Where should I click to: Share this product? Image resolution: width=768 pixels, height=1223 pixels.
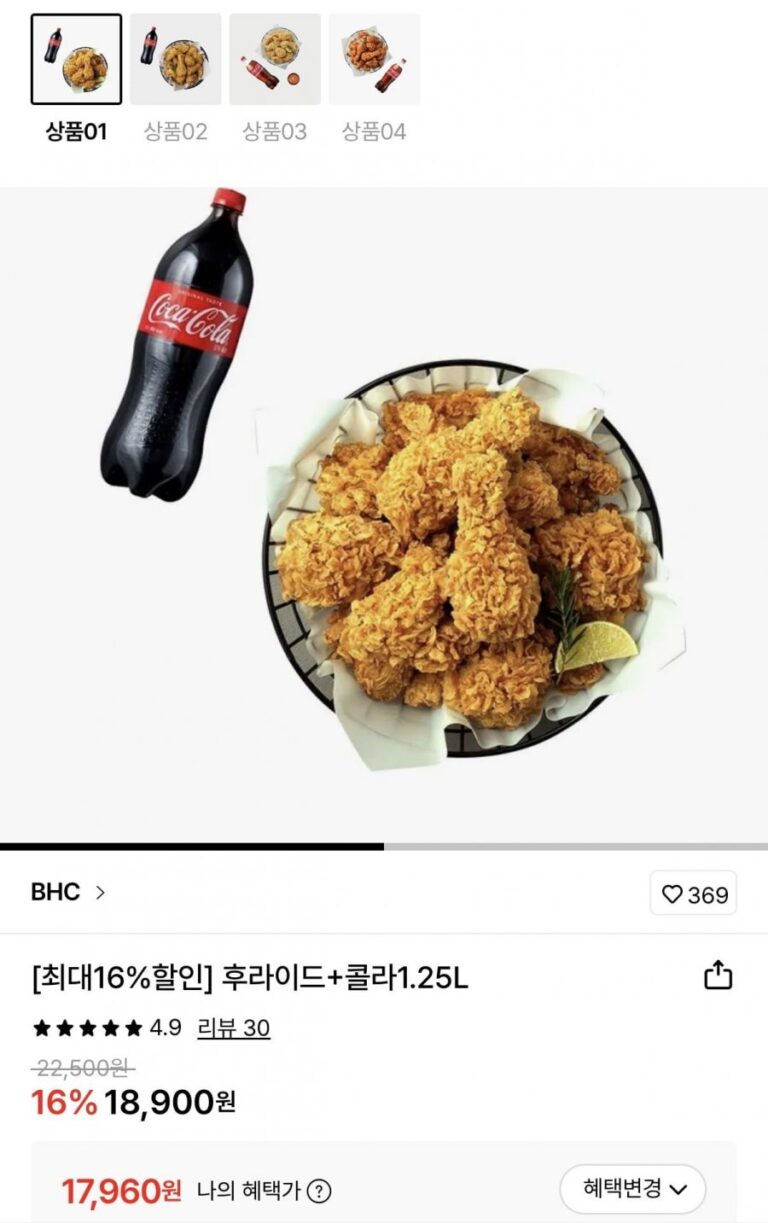point(718,975)
